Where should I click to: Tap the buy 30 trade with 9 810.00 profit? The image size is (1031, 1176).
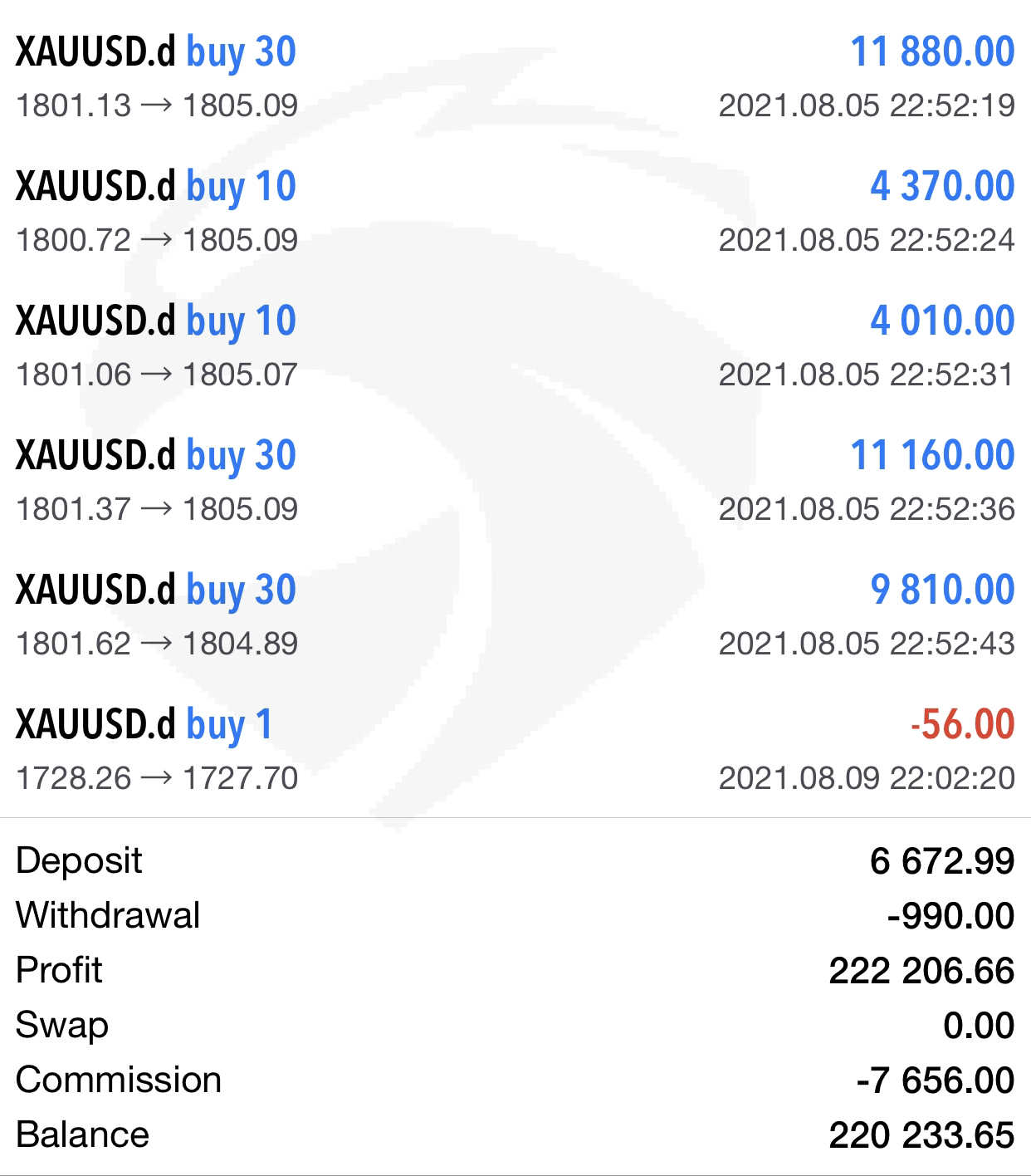[515, 615]
